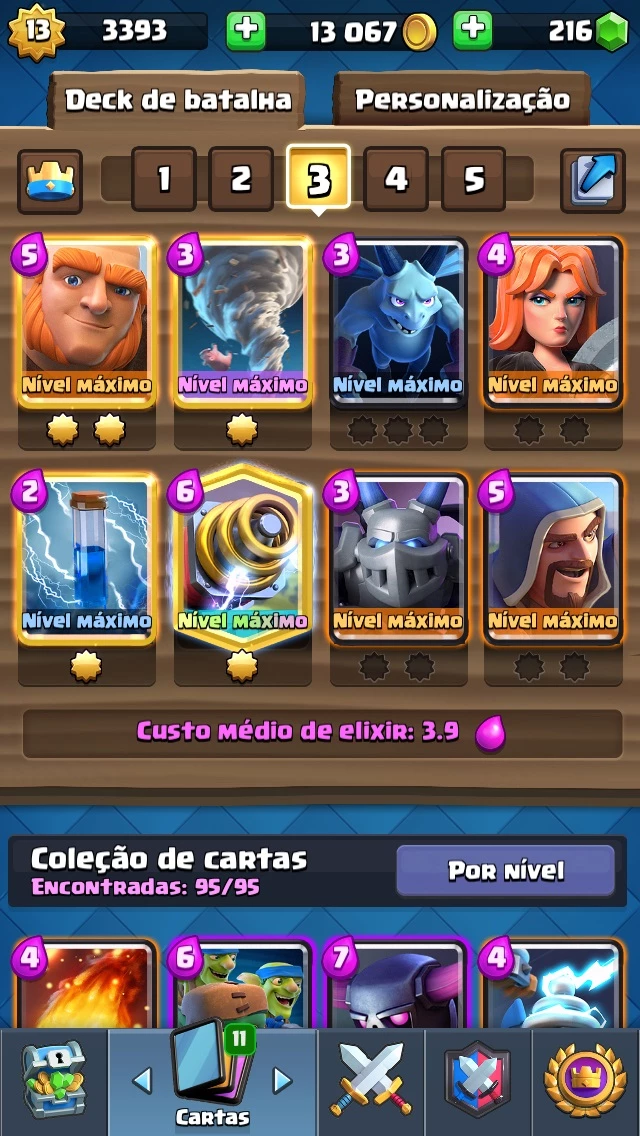Tap the Sparky card in the deck

pyautogui.click(x=243, y=558)
